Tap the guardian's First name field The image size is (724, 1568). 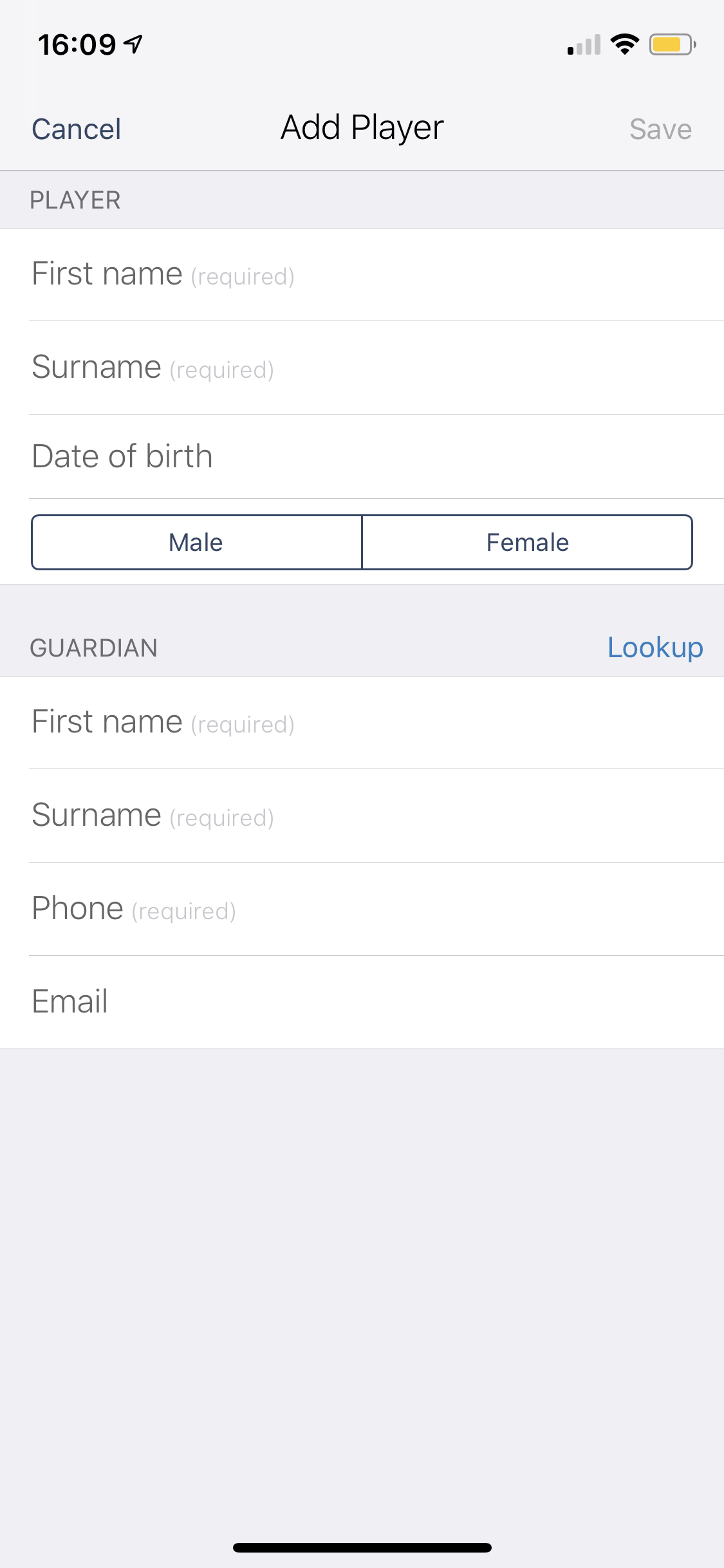pyautogui.click(x=360, y=723)
